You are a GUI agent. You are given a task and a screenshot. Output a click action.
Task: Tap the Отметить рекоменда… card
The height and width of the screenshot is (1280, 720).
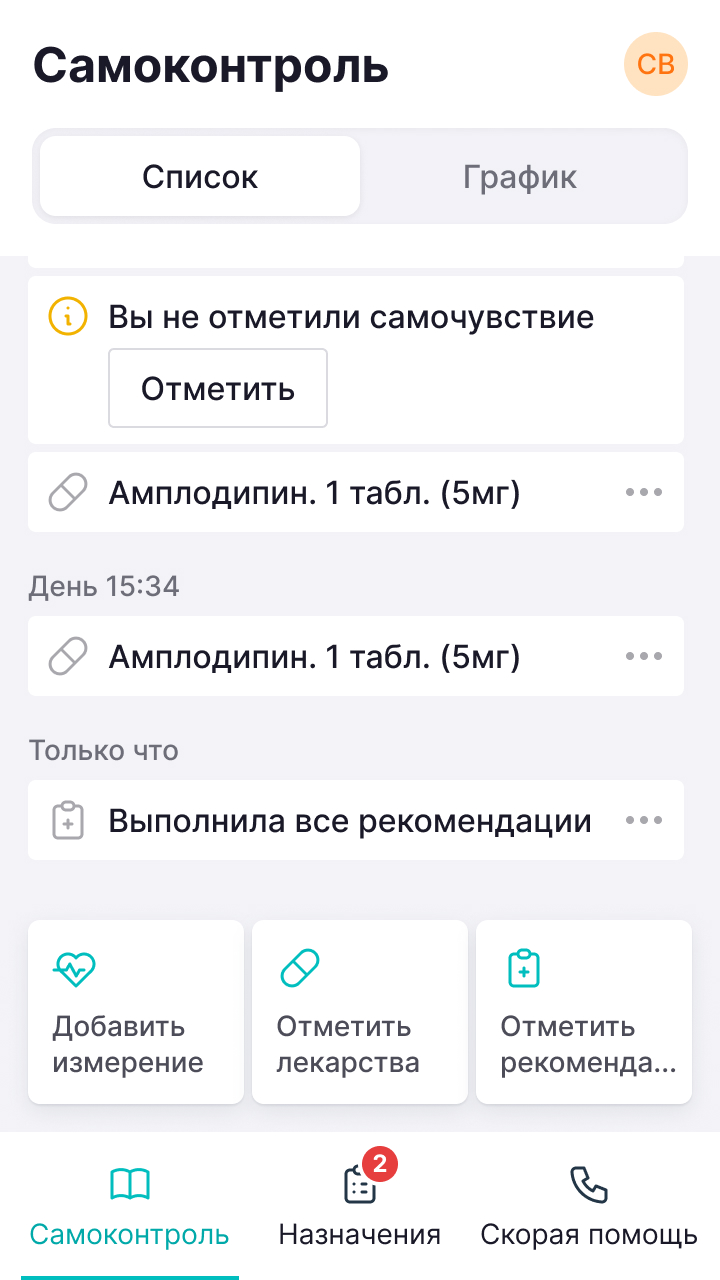[584, 1011]
